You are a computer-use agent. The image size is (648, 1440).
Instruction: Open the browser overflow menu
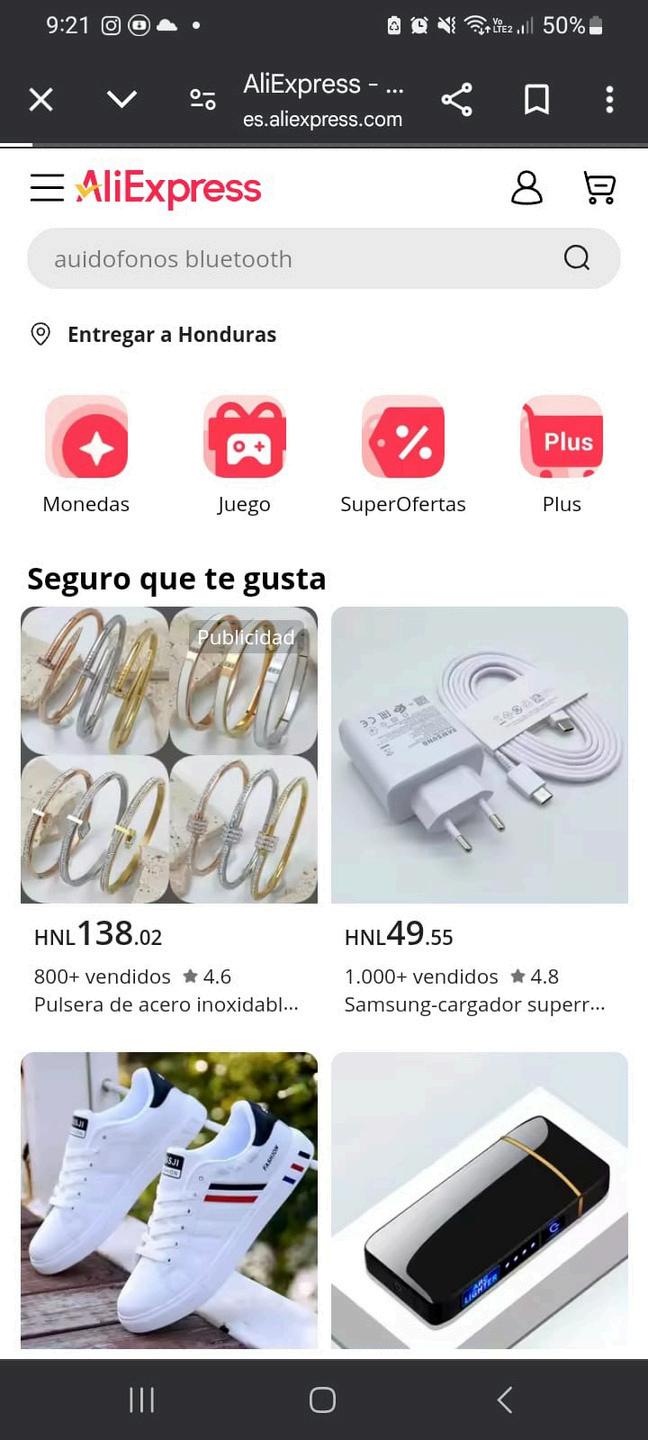(609, 99)
